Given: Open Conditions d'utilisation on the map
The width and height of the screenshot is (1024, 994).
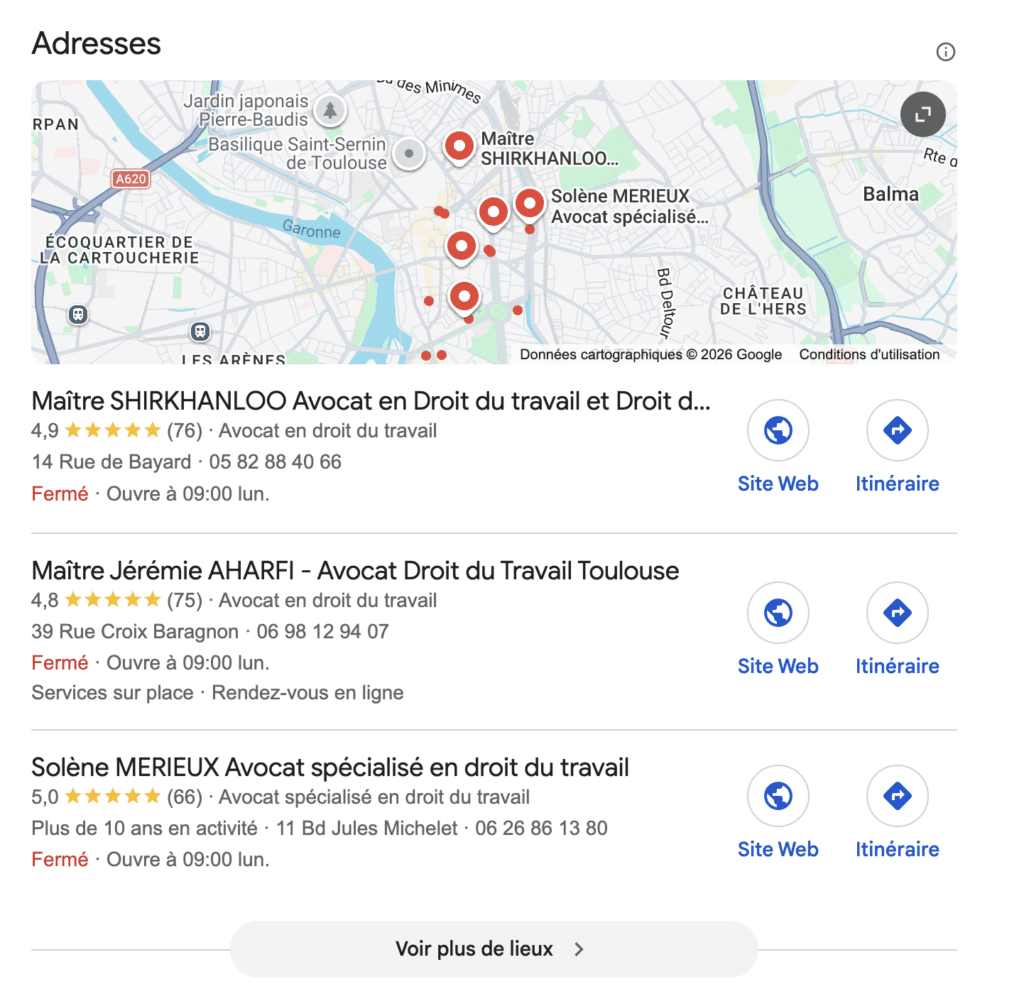Looking at the screenshot, I should (x=869, y=355).
